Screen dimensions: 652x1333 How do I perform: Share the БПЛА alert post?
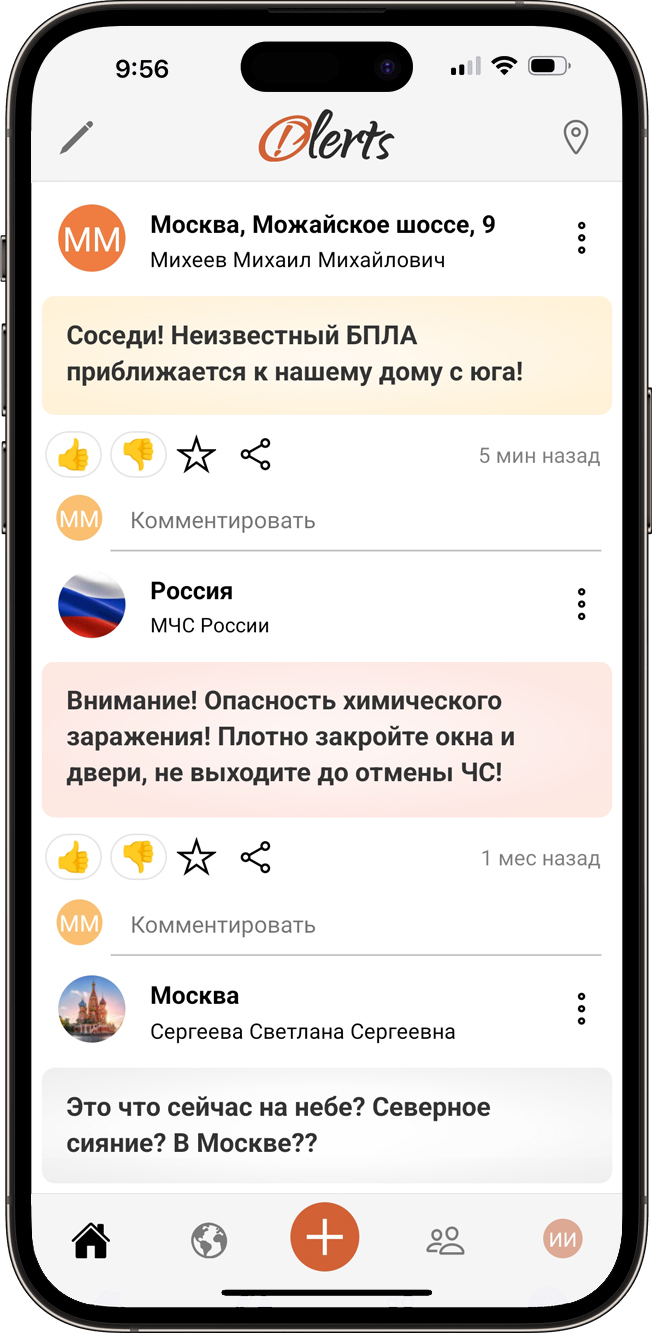(256, 455)
